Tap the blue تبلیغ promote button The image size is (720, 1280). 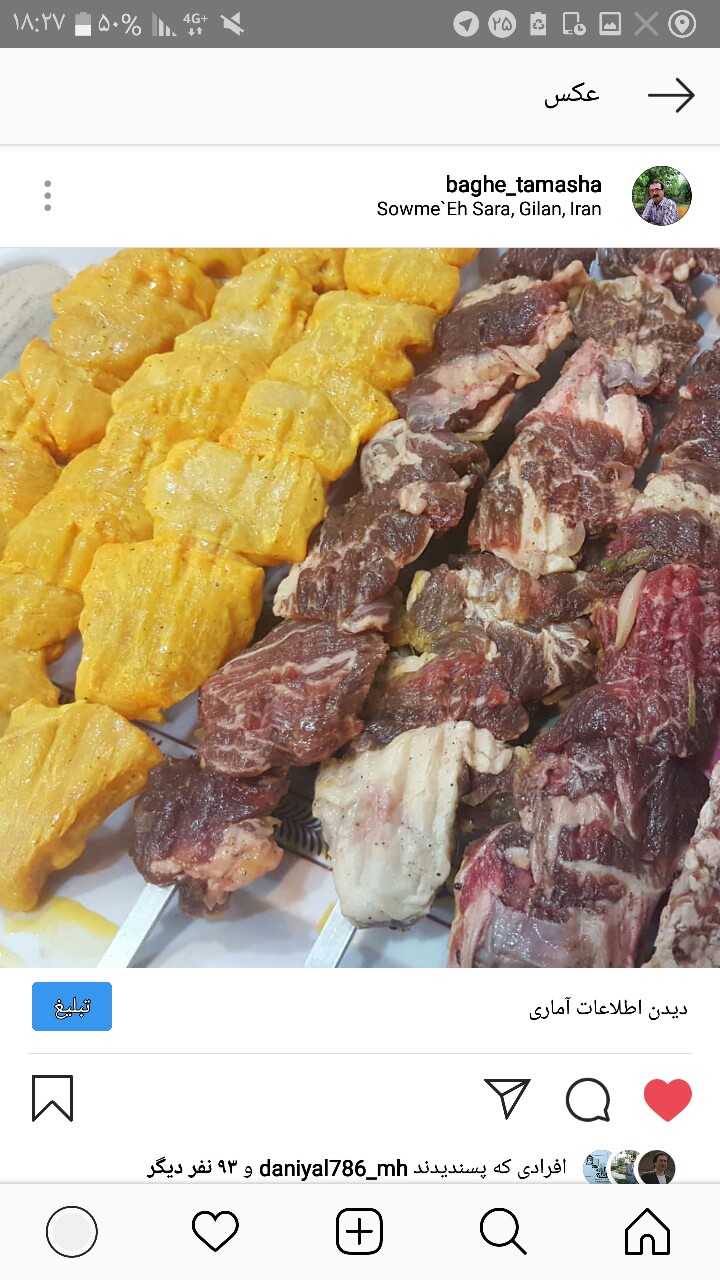coord(72,1006)
